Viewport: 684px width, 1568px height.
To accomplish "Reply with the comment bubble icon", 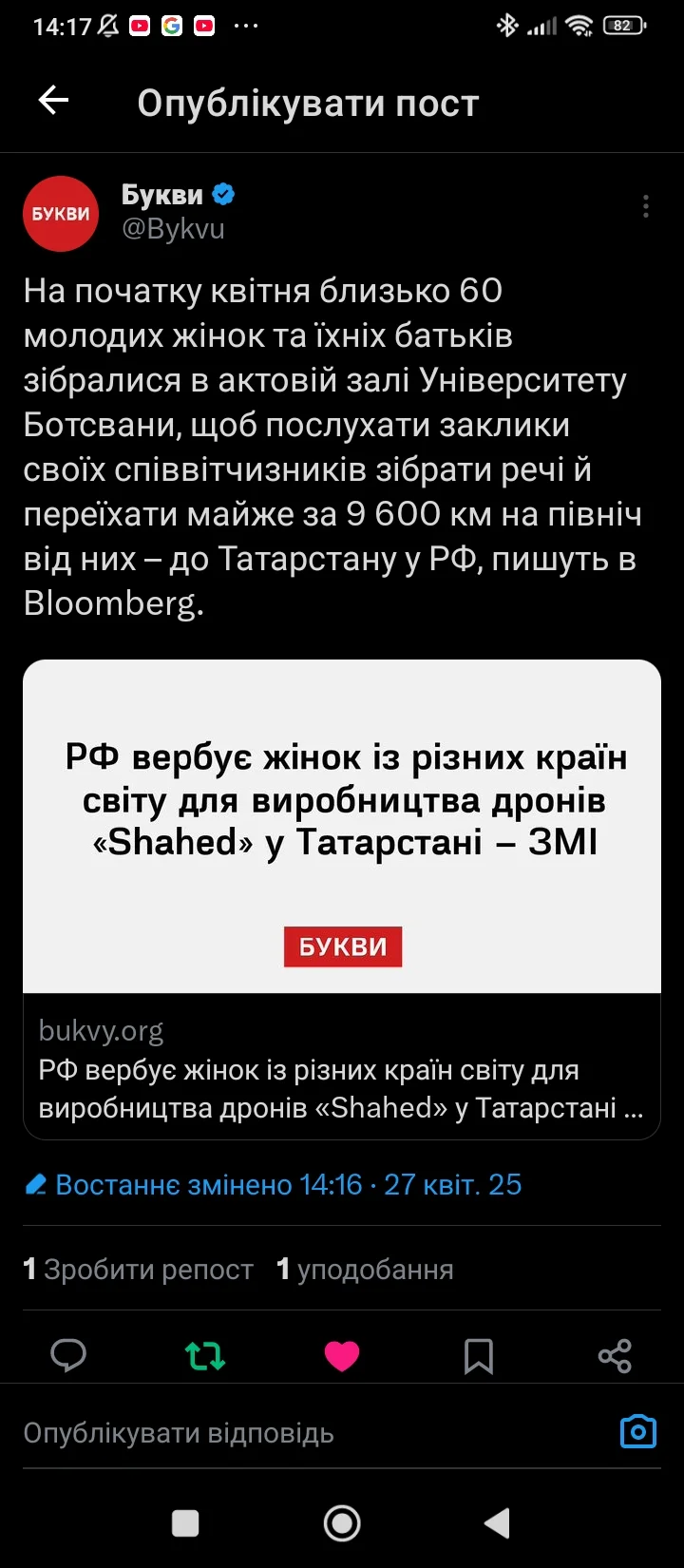I will click(x=68, y=1355).
